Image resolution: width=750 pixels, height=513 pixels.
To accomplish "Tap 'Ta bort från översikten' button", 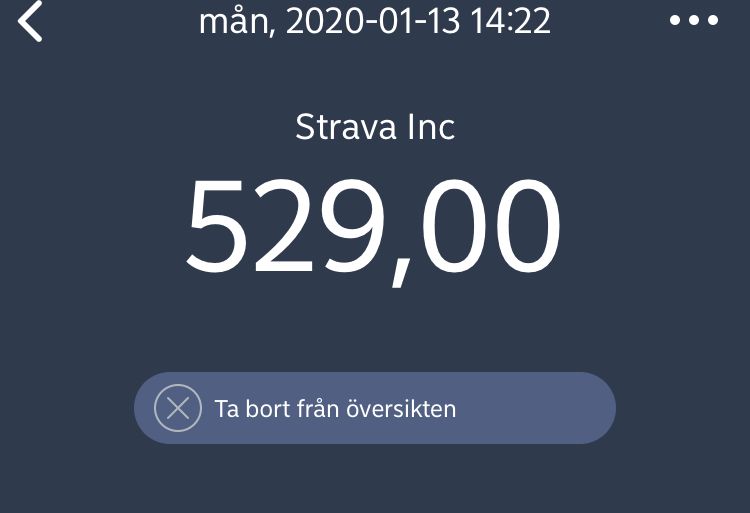I will [x=374, y=408].
